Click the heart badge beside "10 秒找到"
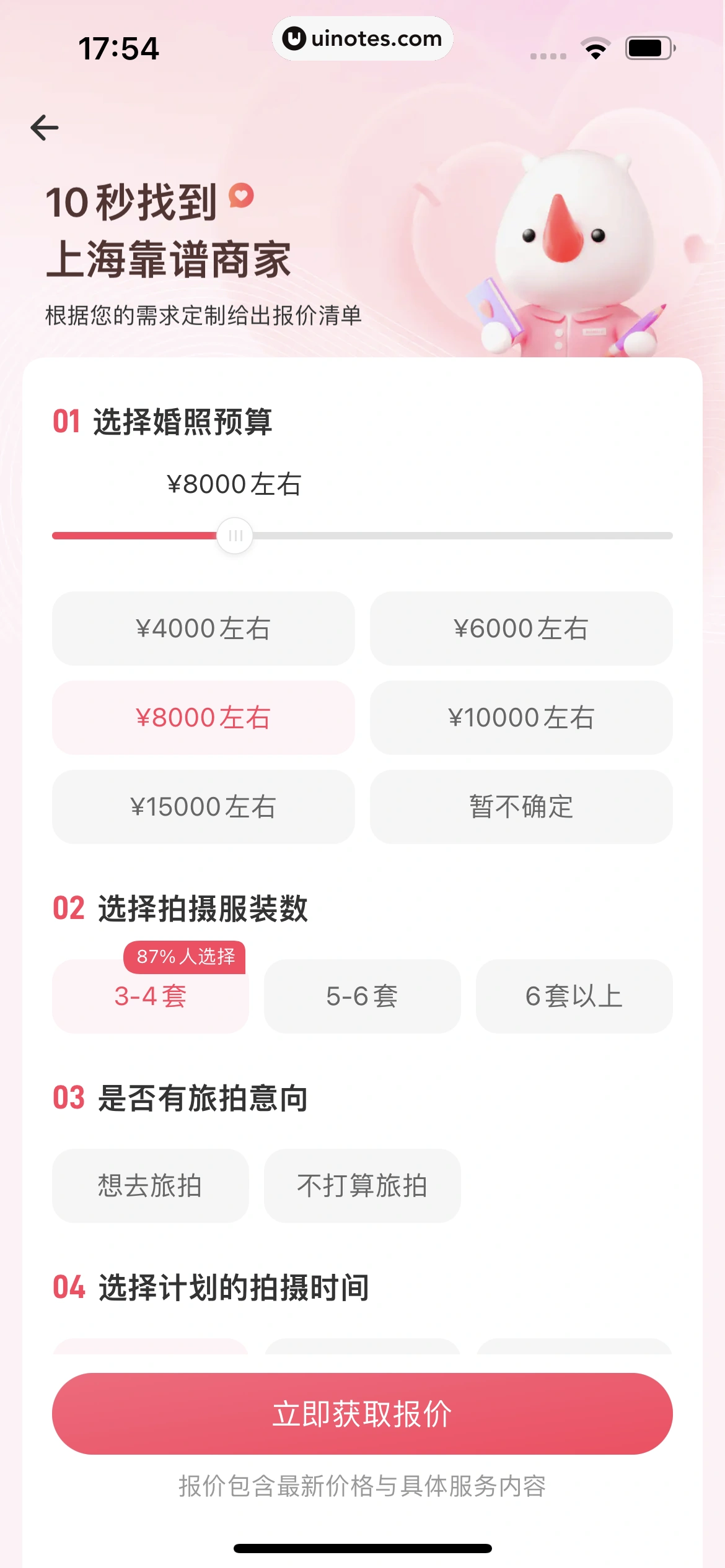This screenshot has width=725, height=1568. [x=241, y=196]
